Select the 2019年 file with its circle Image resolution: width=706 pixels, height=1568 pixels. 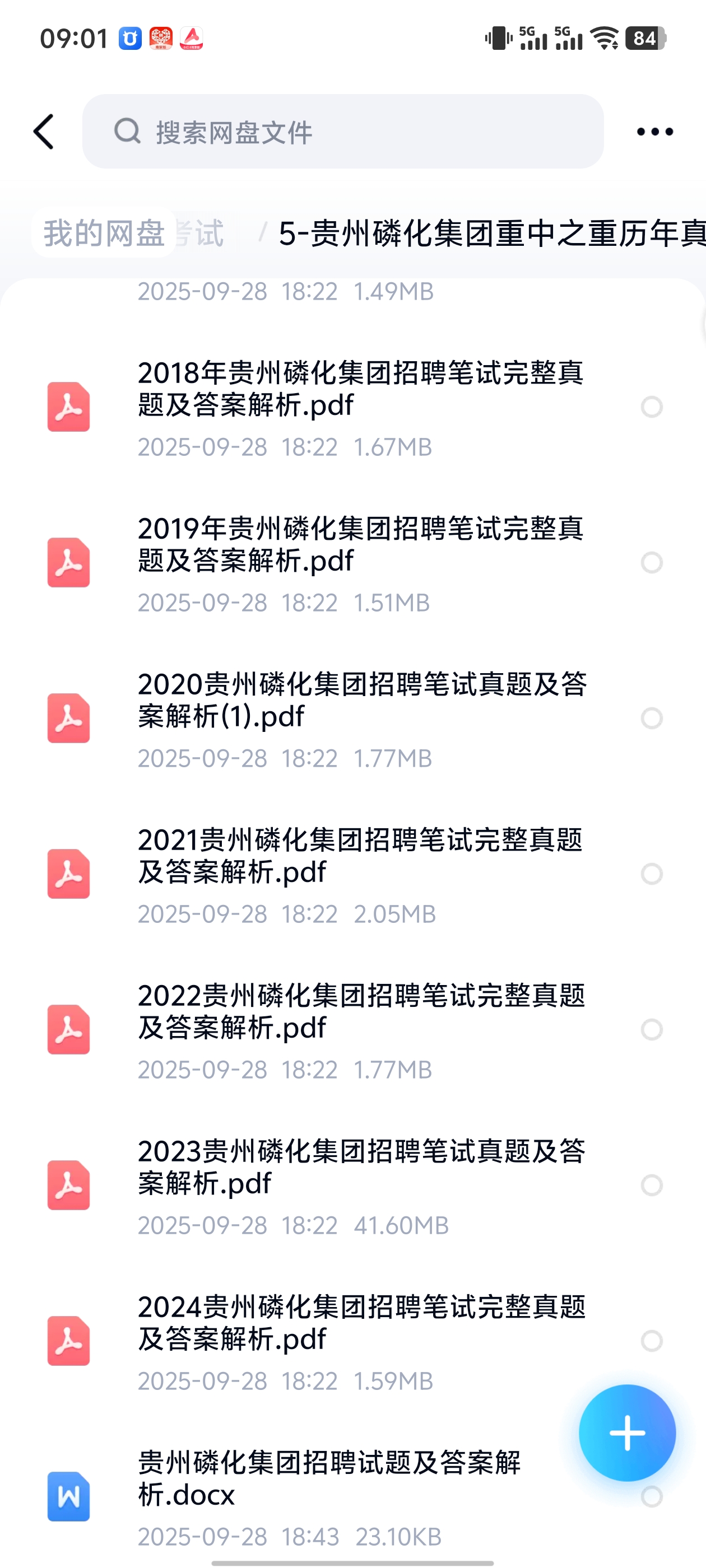click(652, 563)
